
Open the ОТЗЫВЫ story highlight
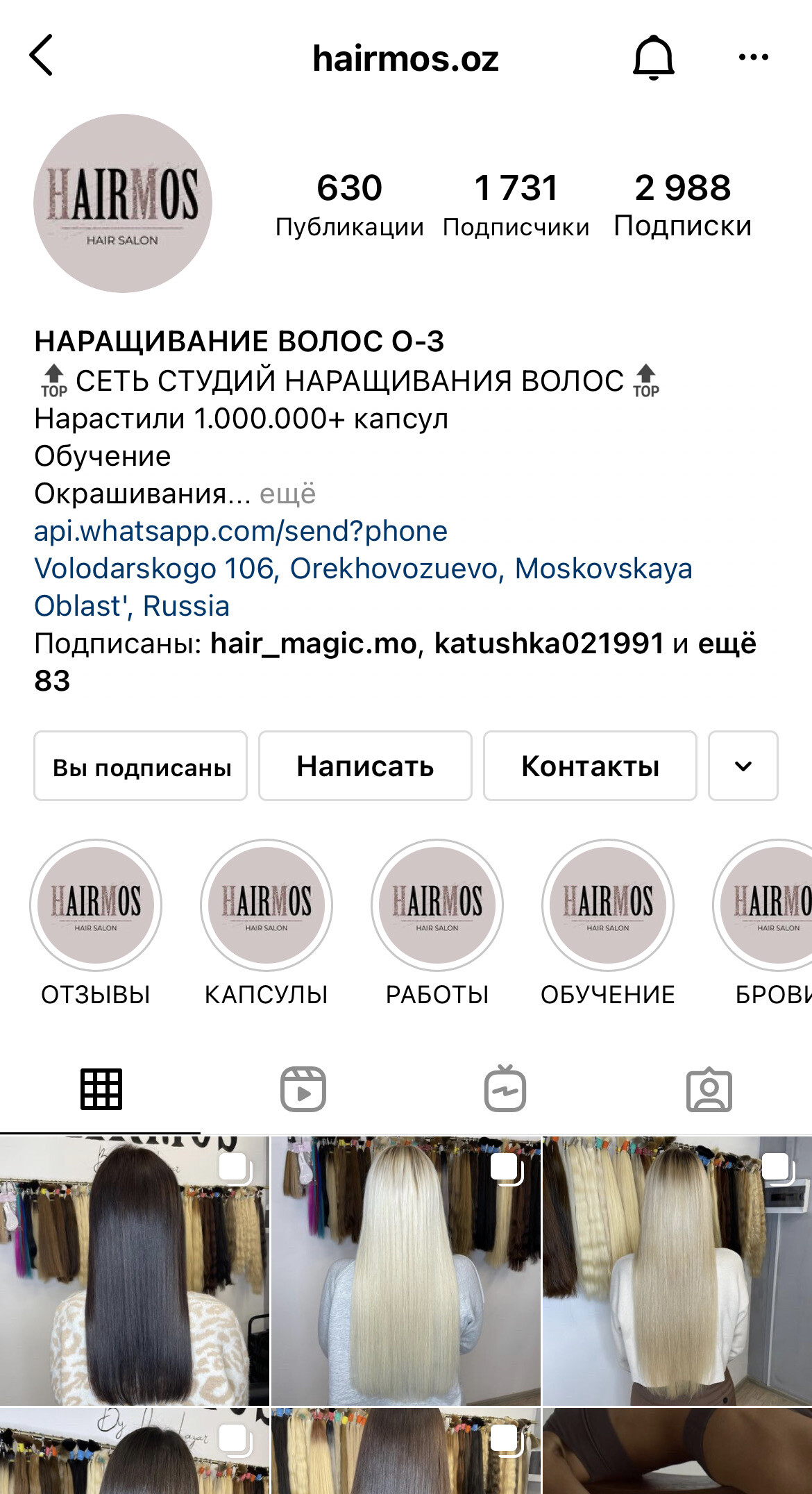click(x=96, y=905)
